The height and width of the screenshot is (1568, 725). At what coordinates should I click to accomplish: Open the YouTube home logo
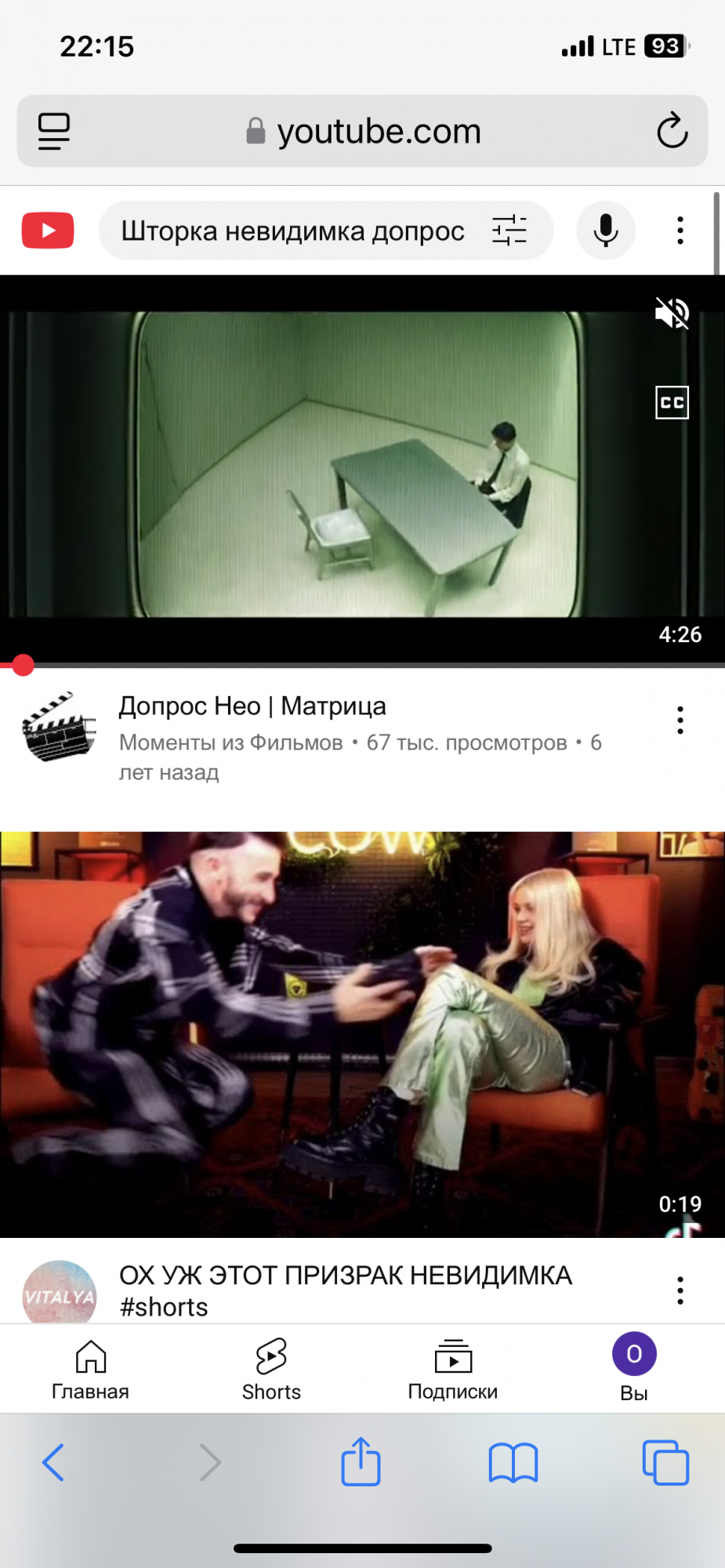tap(48, 230)
